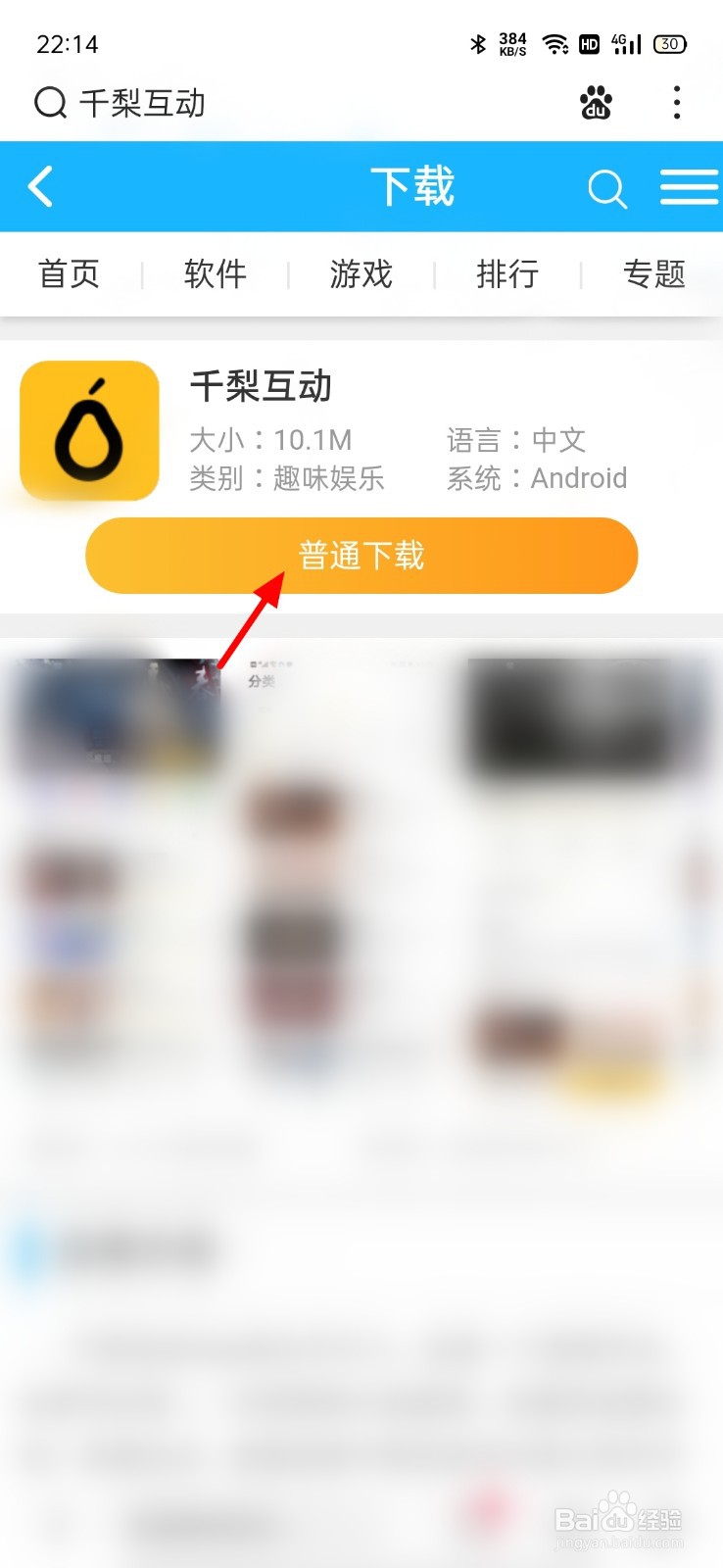
Task: Tap the Bluetooth status icon
Action: pos(478,43)
